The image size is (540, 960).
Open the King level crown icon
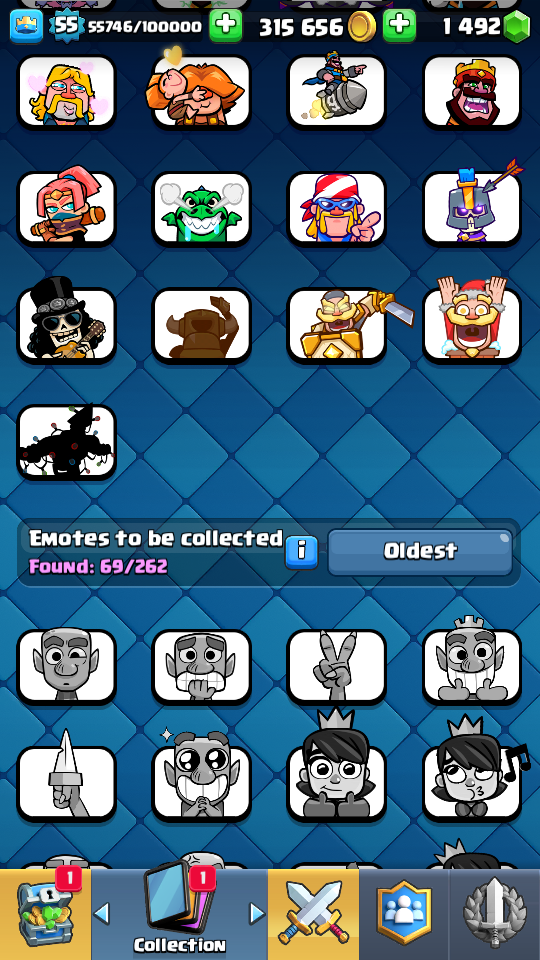[26, 26]
